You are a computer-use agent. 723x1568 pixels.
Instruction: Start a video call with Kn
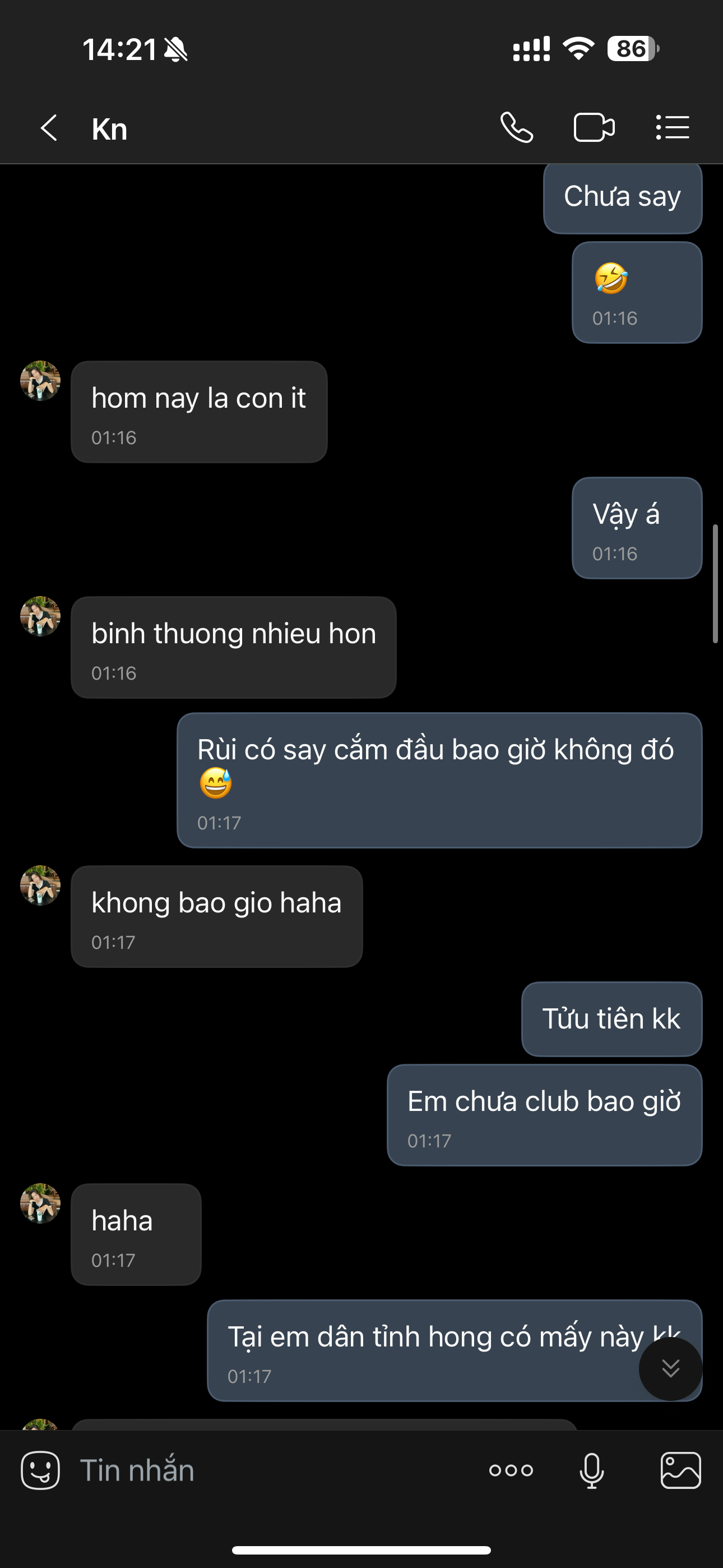point(594,128)
